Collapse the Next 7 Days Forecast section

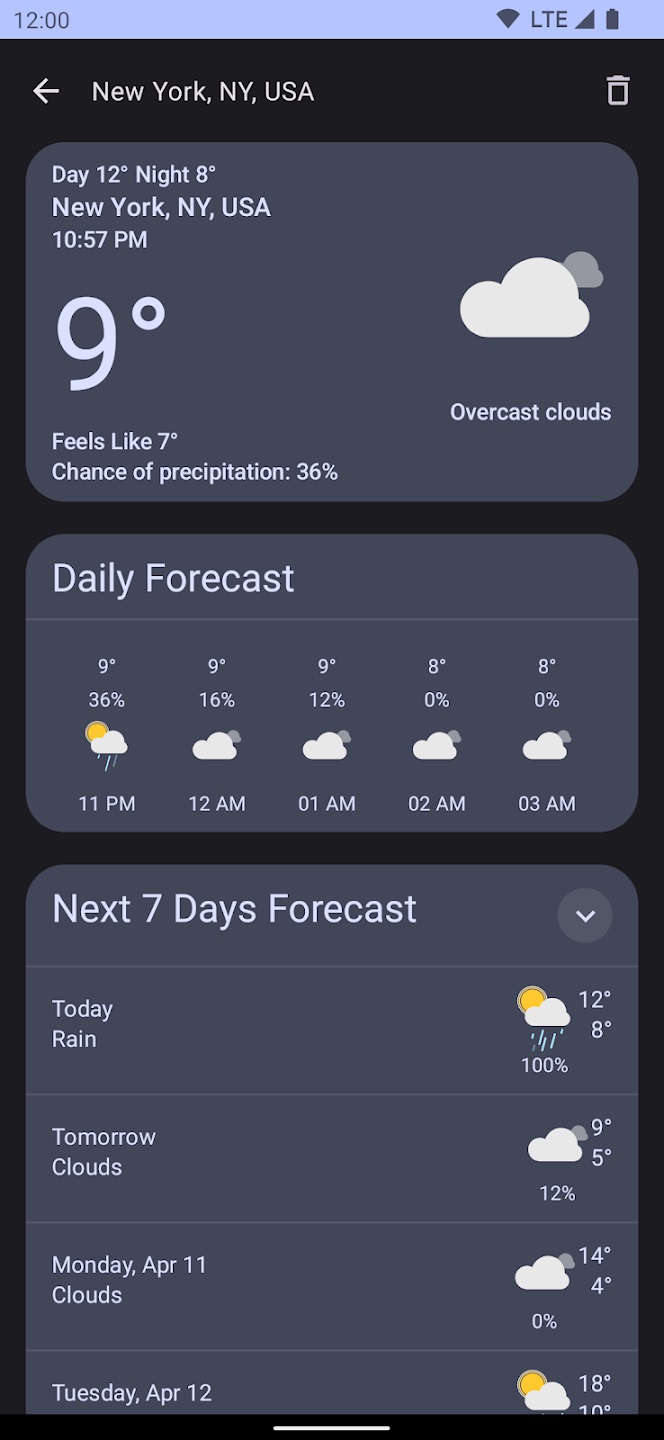pyautogui.click(x=585, y=915)
